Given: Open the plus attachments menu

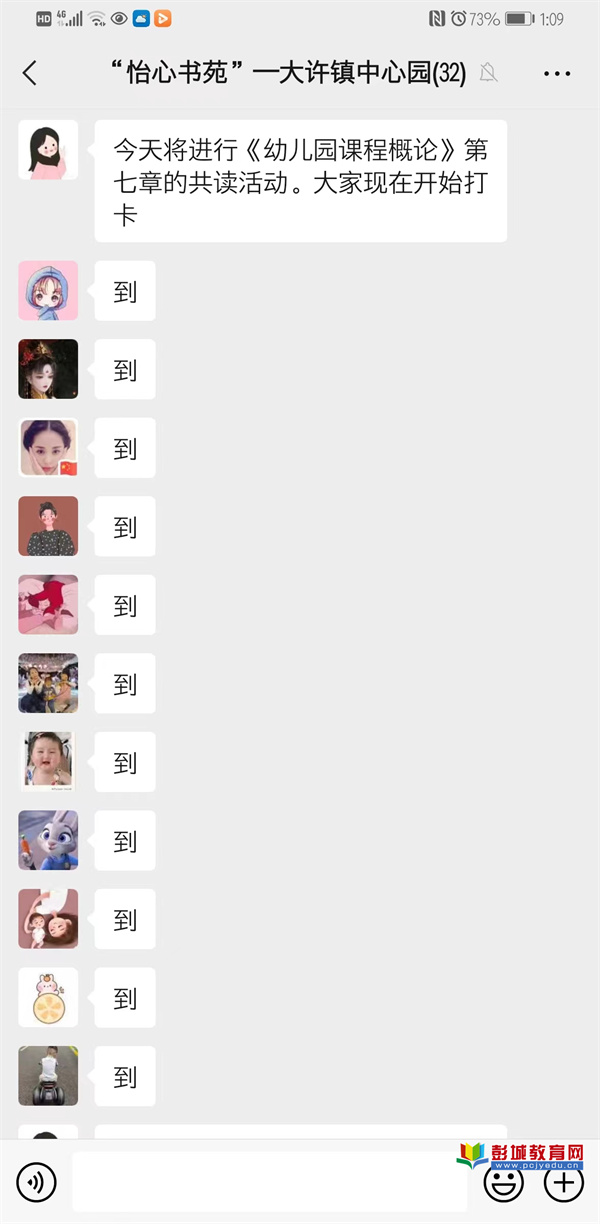Looking at the screenshot, I should pos(564,1183).
